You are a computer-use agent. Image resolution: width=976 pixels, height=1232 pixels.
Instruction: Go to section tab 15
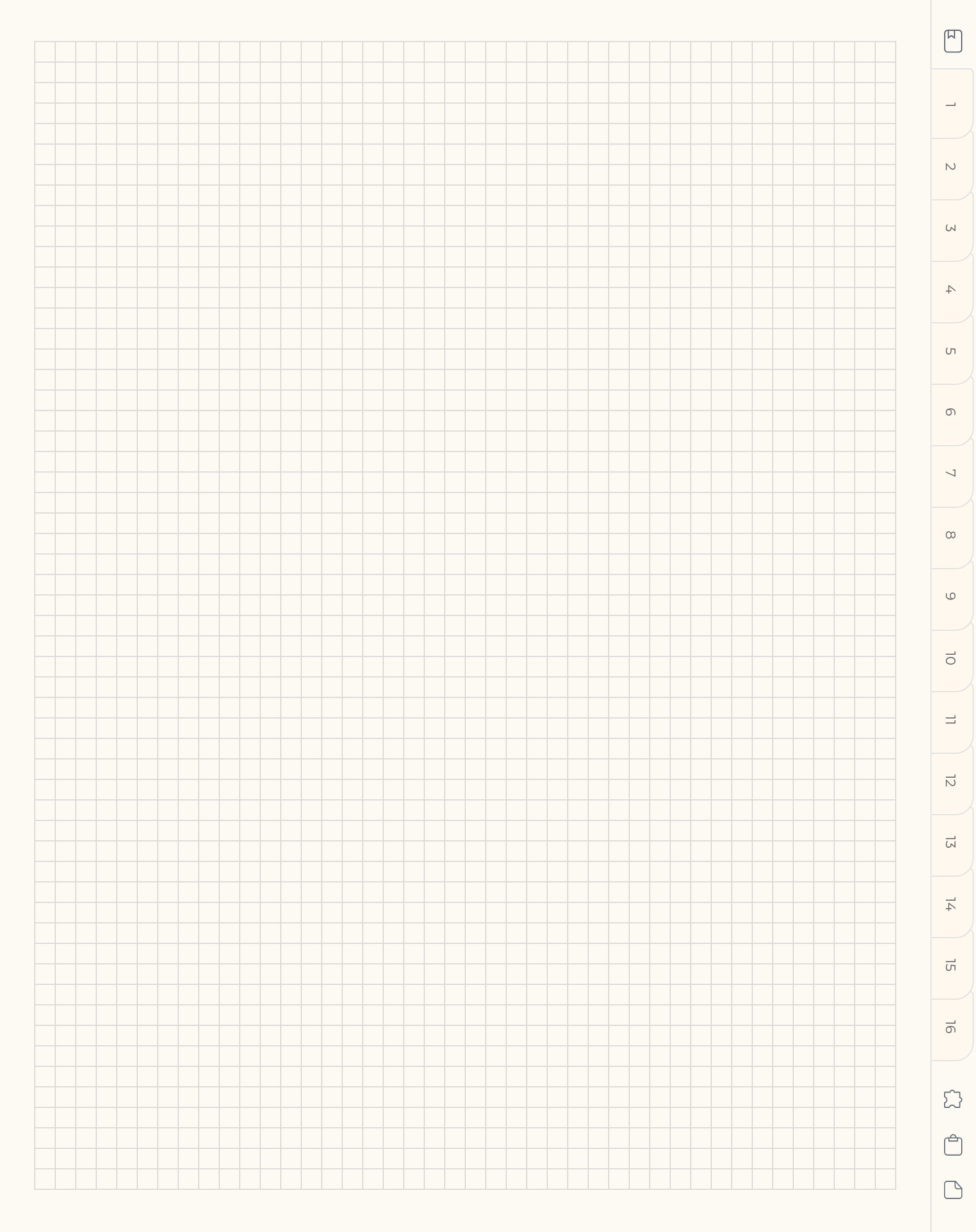tap(951, 965)
